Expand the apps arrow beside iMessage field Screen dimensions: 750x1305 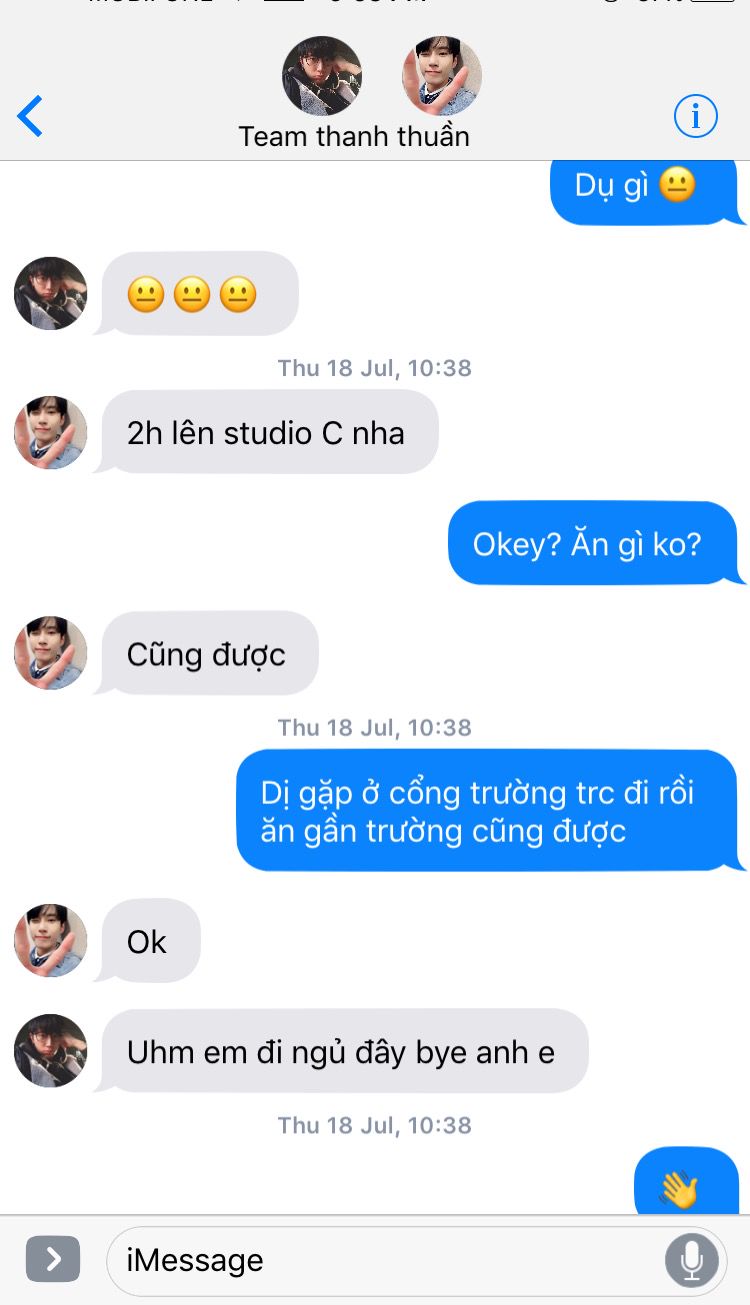pyautogui.click(x=52, y=1259)
